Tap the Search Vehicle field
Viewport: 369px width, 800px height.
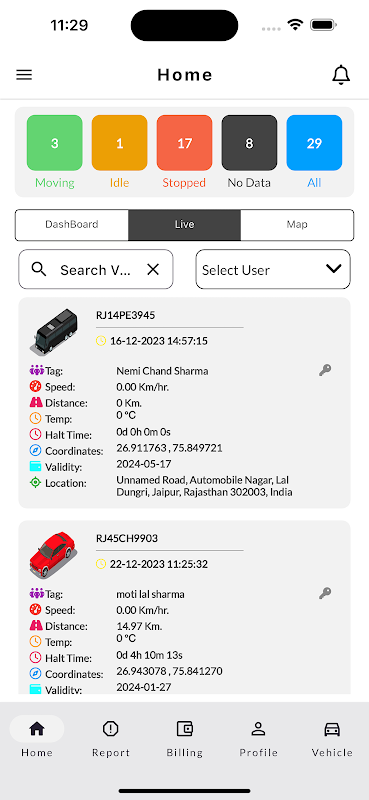click(x=96, y=269)
